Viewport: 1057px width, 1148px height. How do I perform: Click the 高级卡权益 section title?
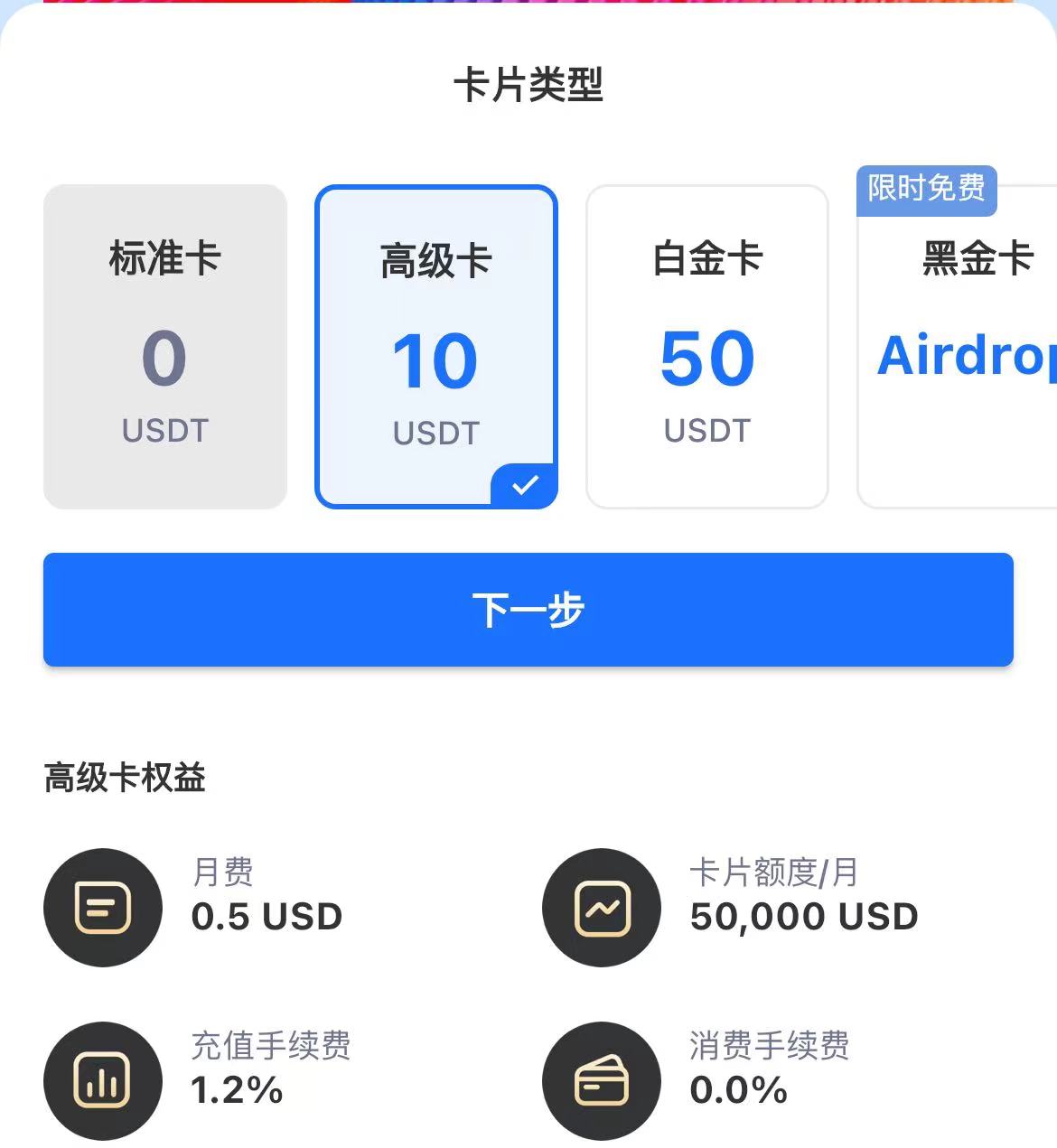(124, 778)
